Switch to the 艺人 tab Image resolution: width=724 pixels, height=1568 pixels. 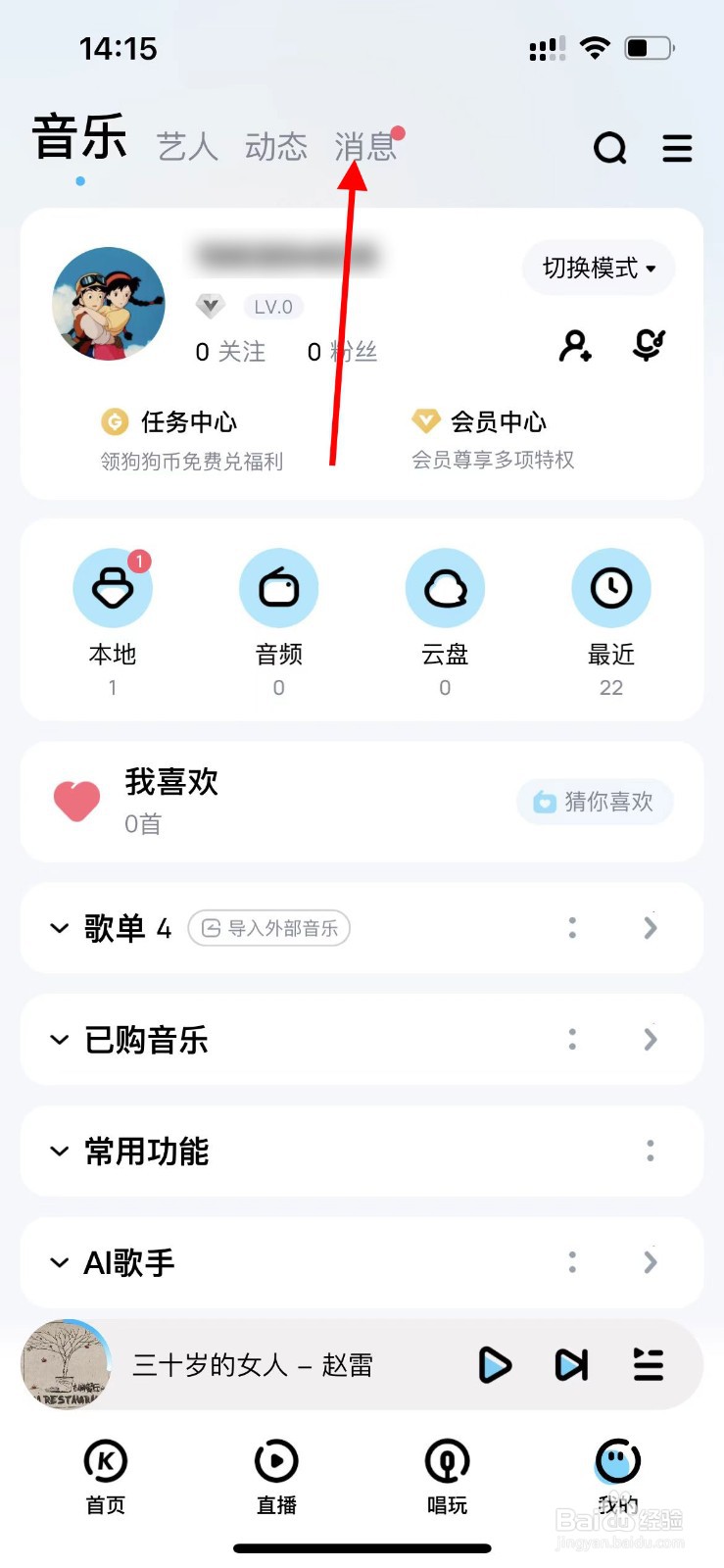[x=187, y=147]
